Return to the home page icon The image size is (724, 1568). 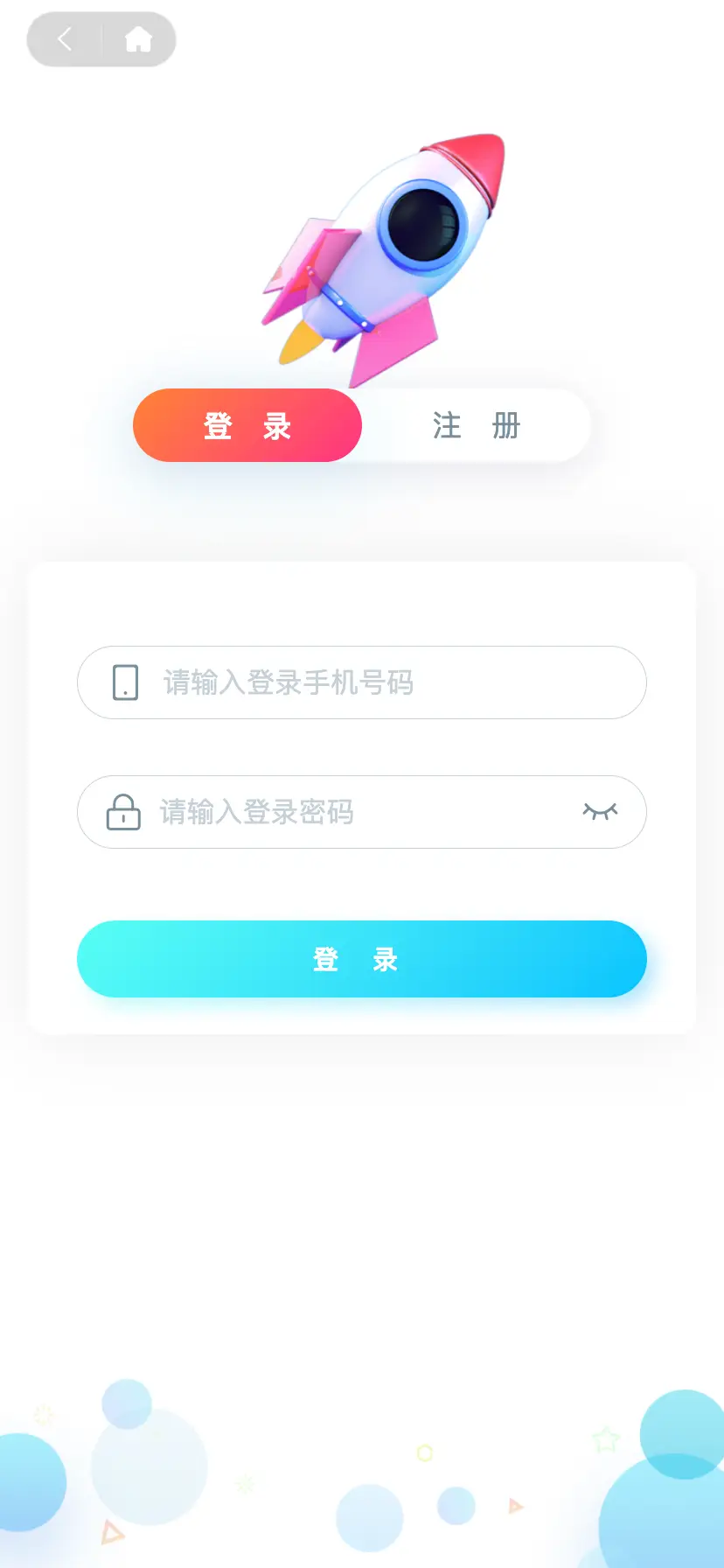pos(138,39)
